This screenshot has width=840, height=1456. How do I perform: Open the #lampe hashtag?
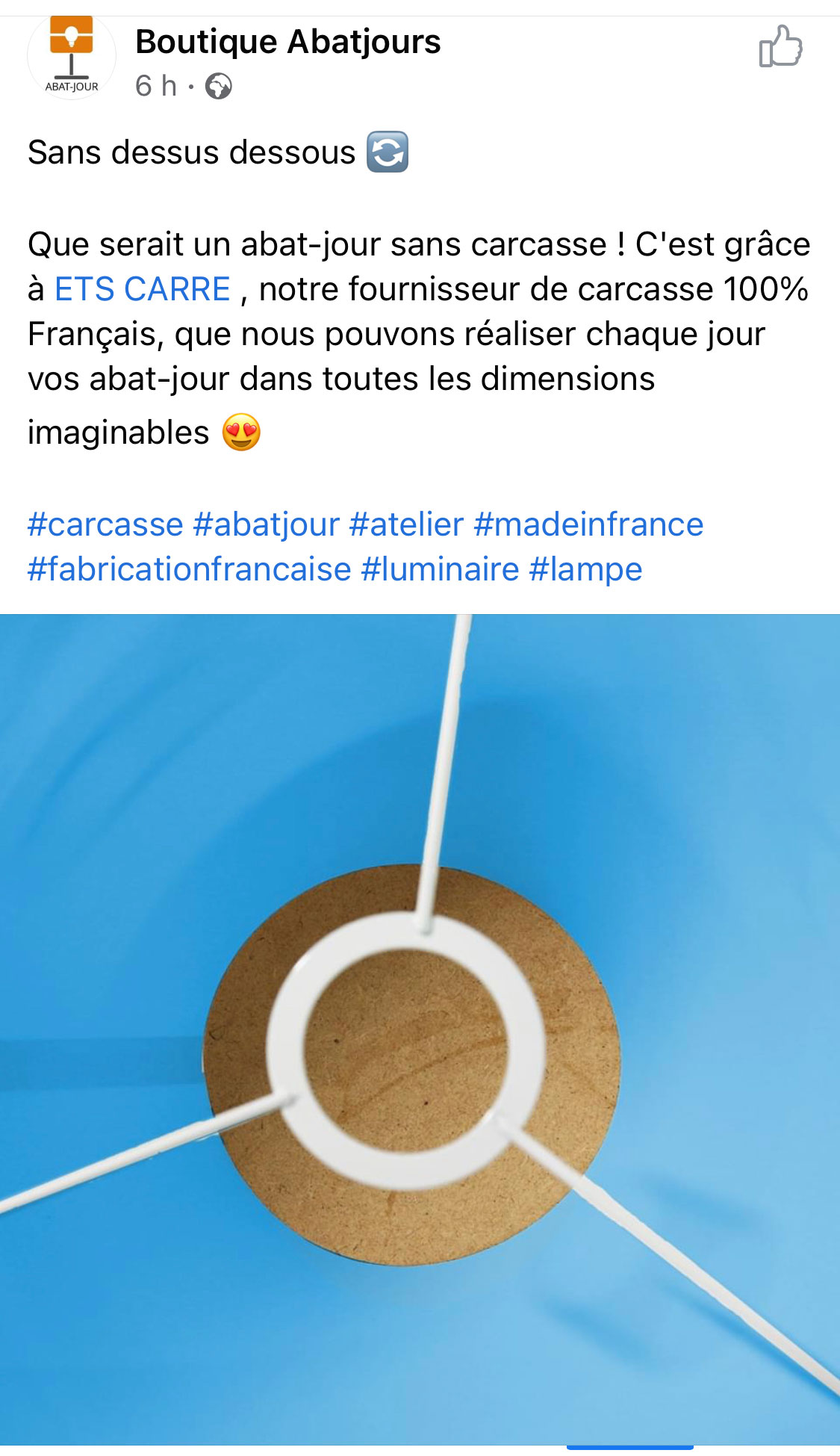click(585, 569)
